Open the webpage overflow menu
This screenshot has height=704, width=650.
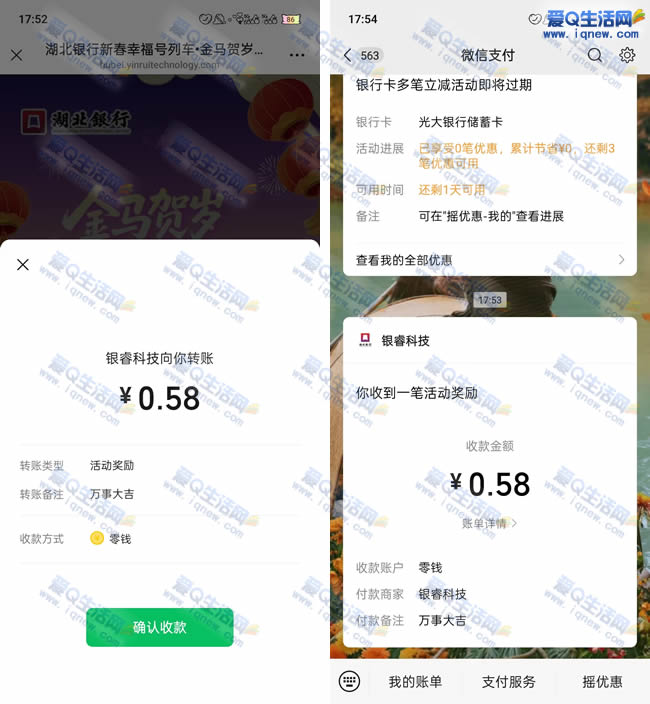pyautogui.click(x=297, y=55)
